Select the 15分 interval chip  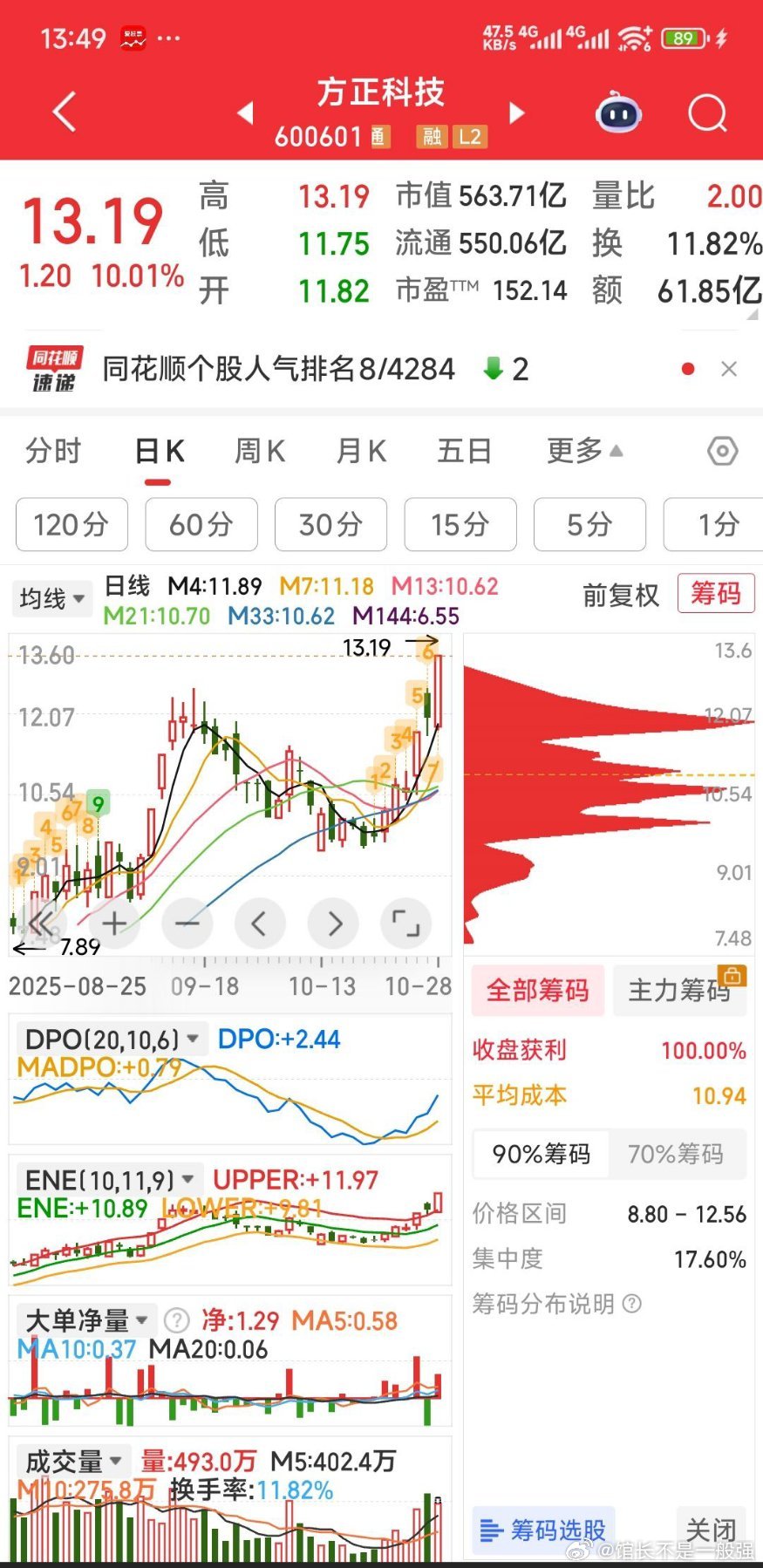[x=460, y=524]
